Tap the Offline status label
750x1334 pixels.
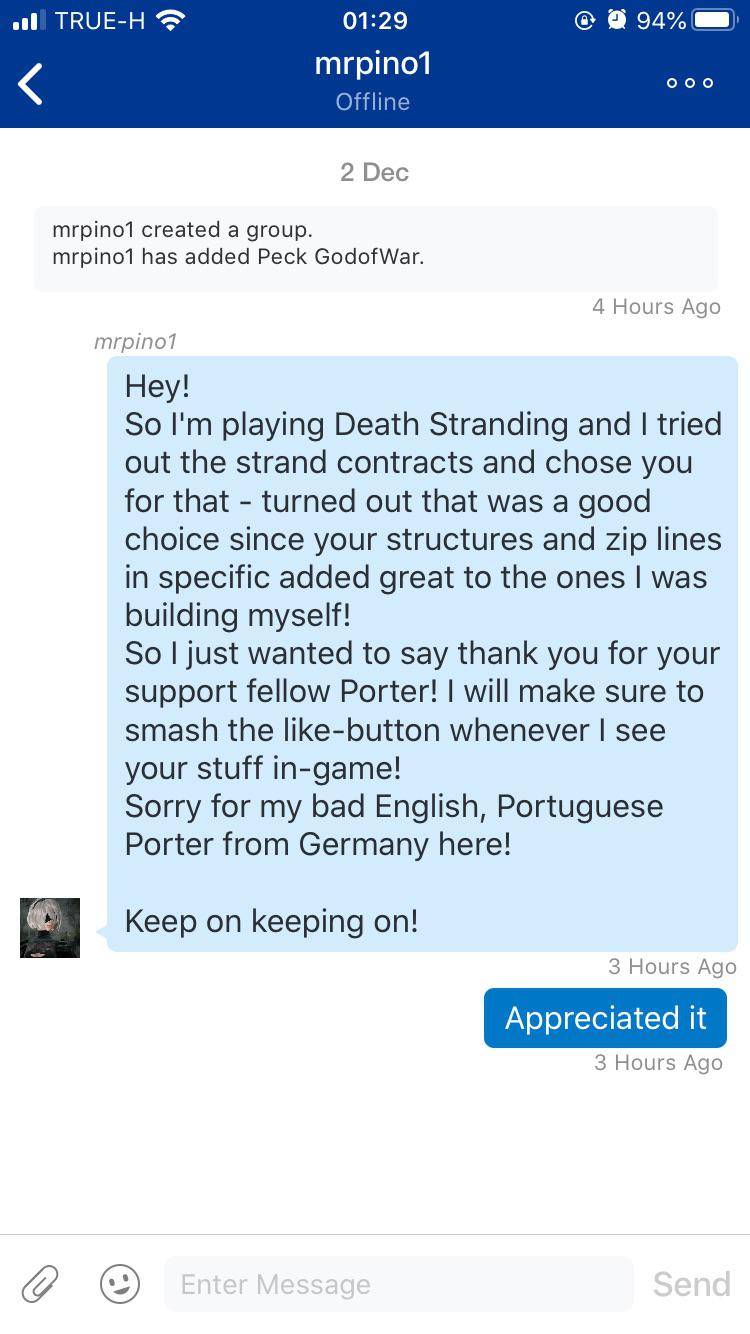(373, 101)
